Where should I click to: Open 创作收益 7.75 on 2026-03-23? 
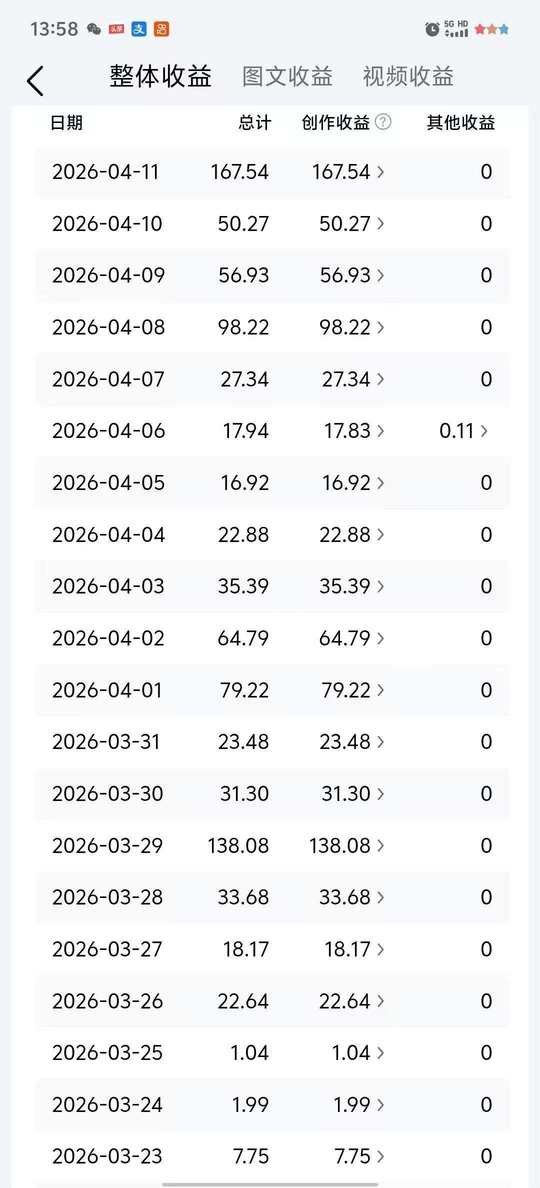coord(359,1156)
